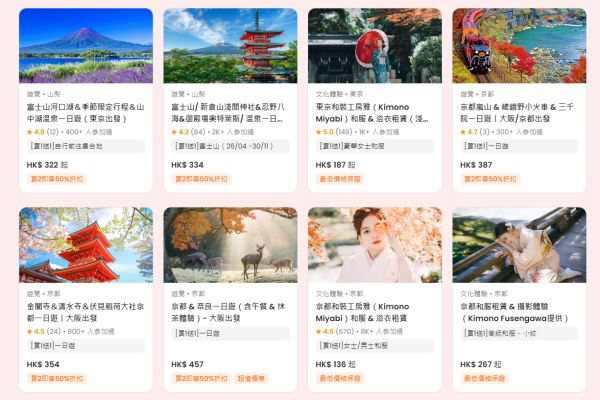Open the 富士山河口湖&季節限定行程 tour card
The image size is (600, 400).
tap(85, 110)
